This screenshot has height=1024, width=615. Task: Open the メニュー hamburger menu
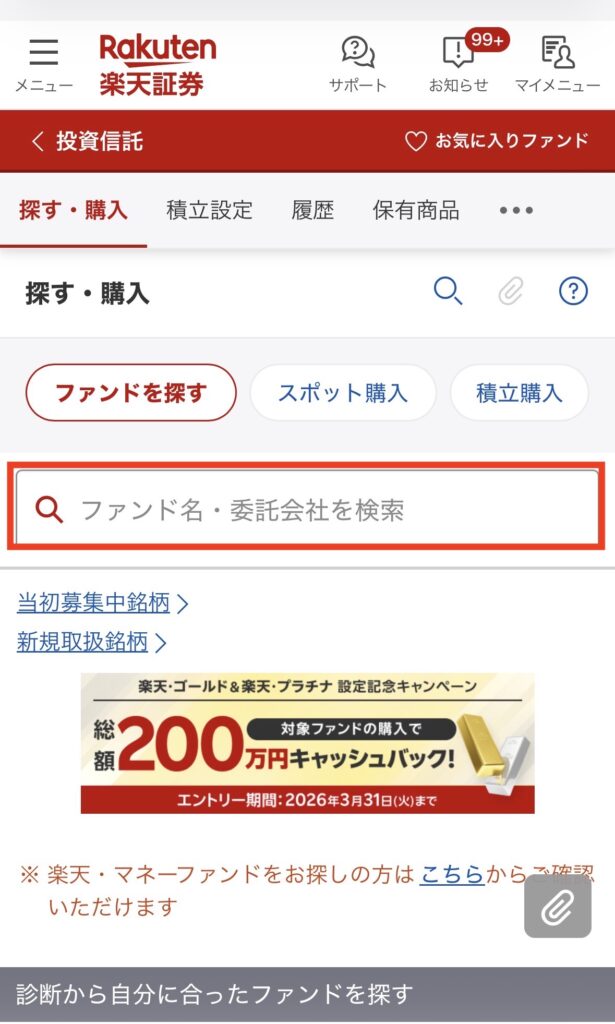[x=43, y=64]
